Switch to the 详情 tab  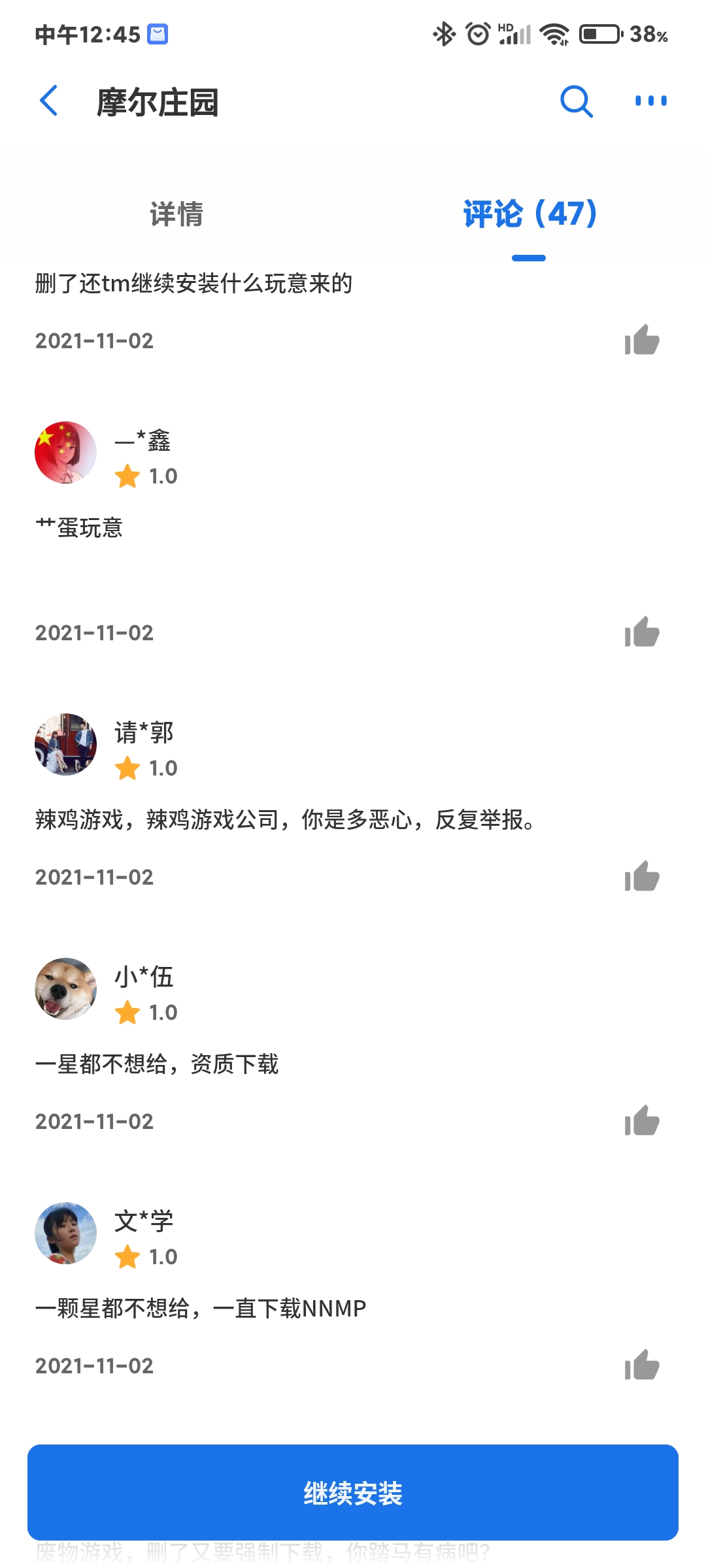click(x=176, y=214)
